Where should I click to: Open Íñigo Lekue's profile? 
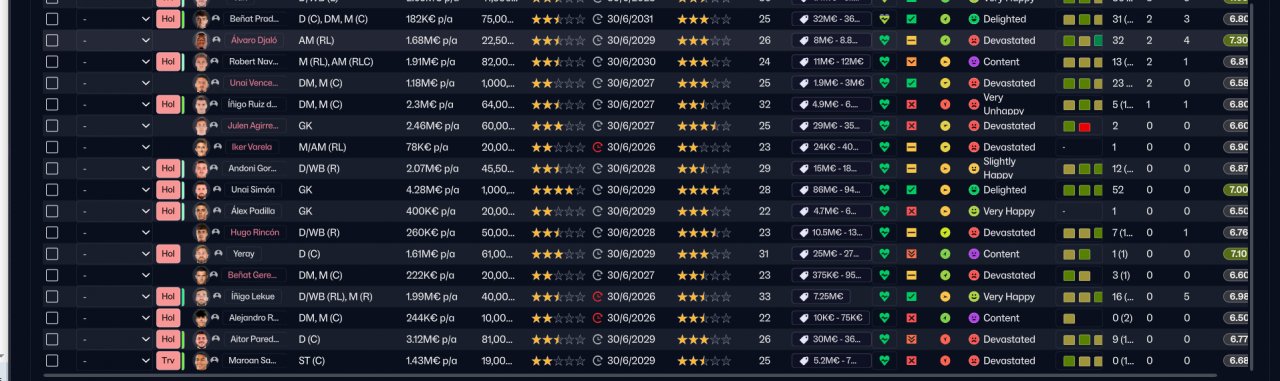pos(256,297)
